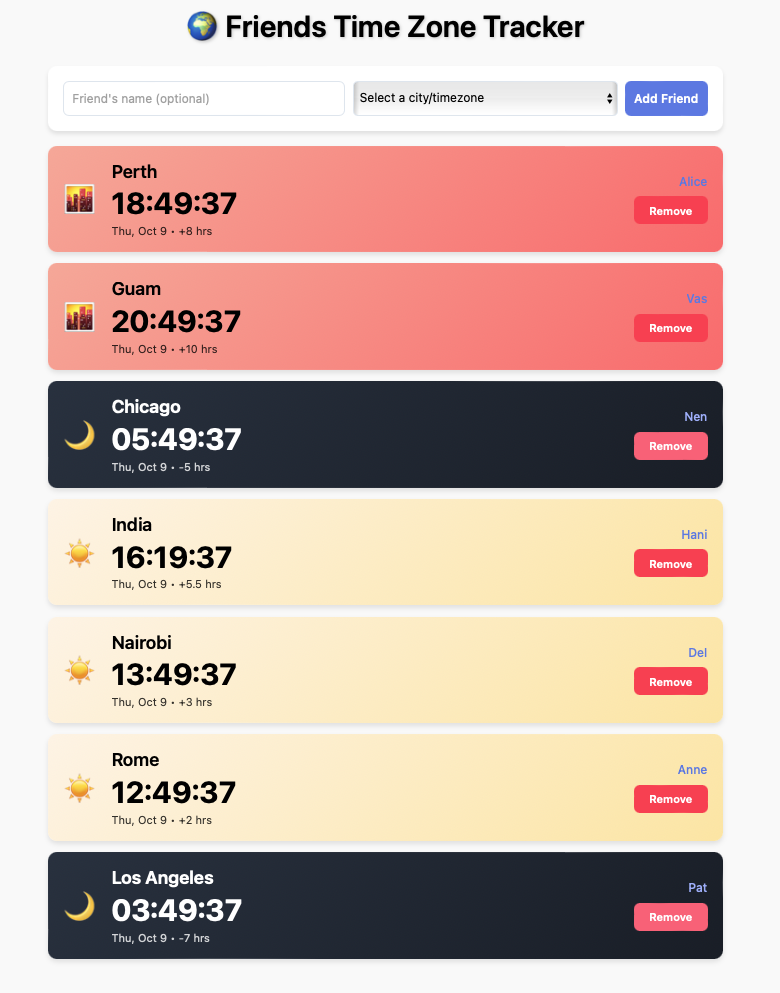This screenshot has width=780, height=993.
Task: Expand the timezone picker showing 'Select a city/timezone'
Action: [x=485, y=98]
